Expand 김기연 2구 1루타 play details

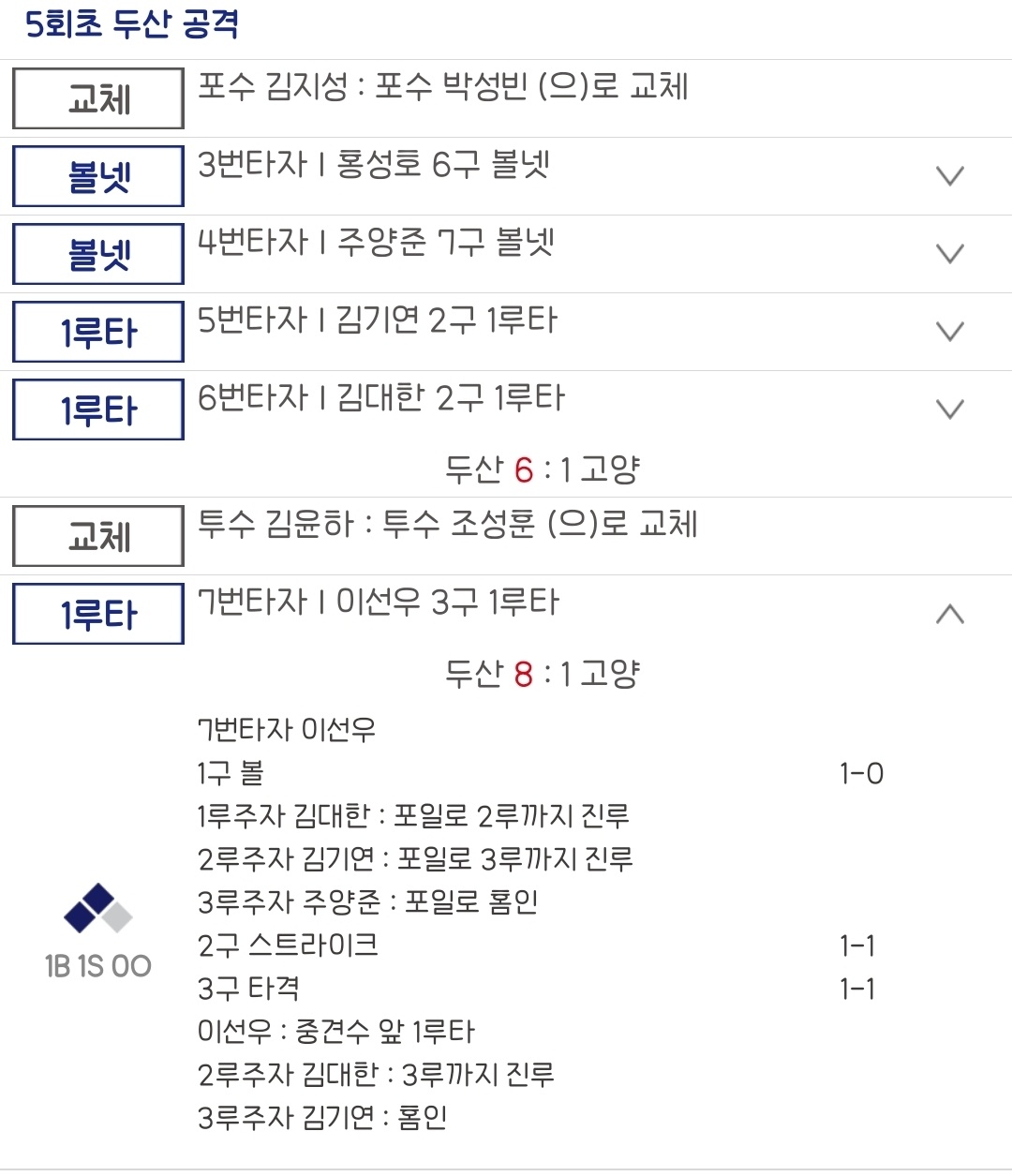[x=950, y=332]
